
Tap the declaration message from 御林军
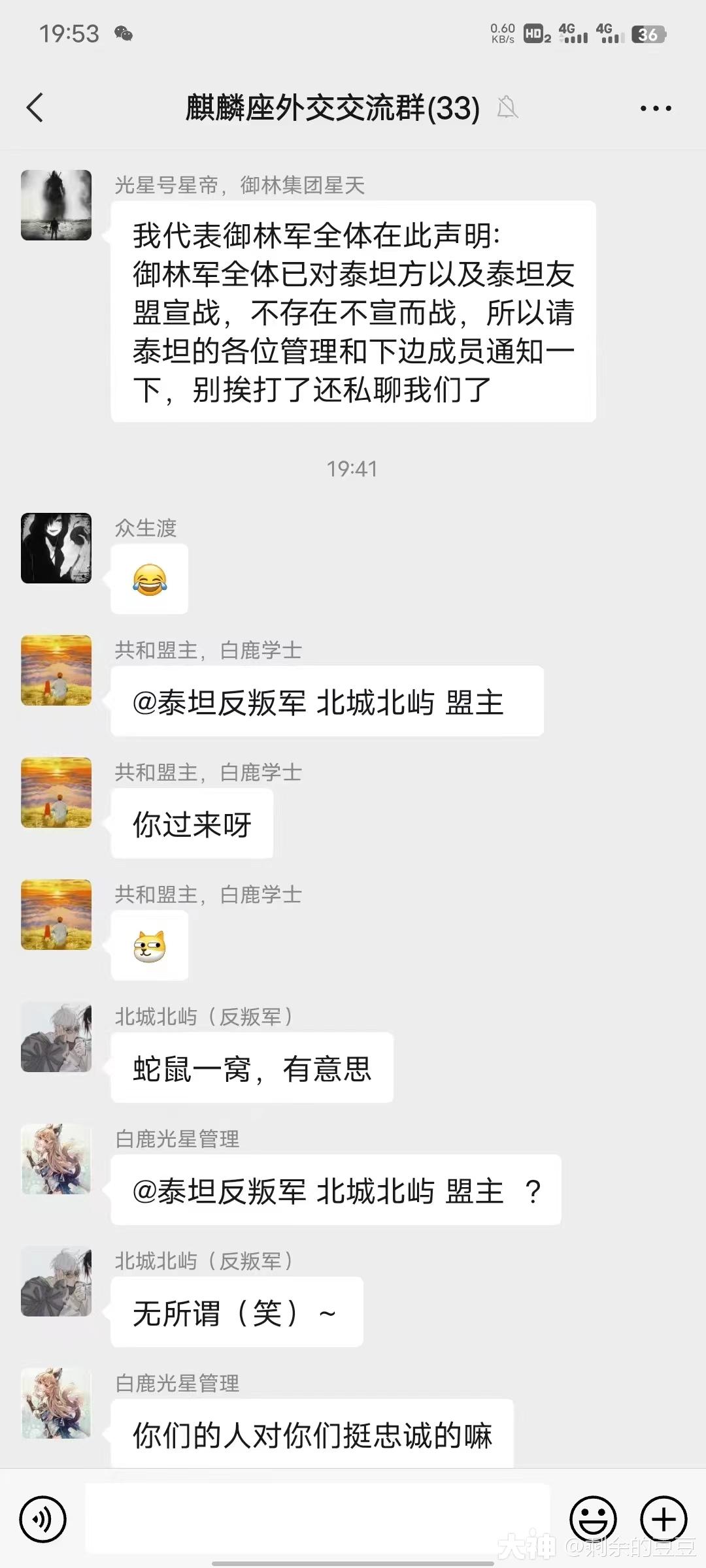coord(353,314)
